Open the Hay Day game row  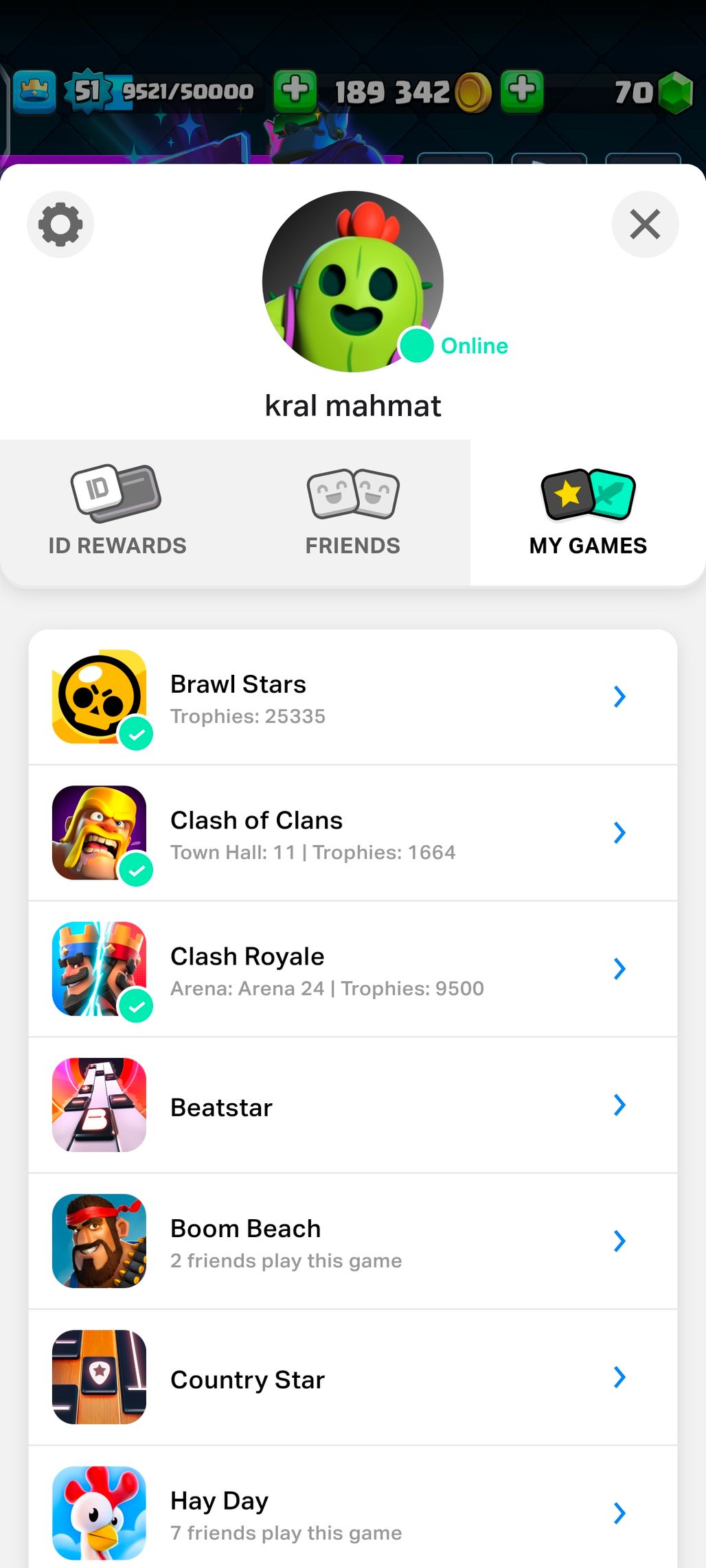[x=352, y=1513]
